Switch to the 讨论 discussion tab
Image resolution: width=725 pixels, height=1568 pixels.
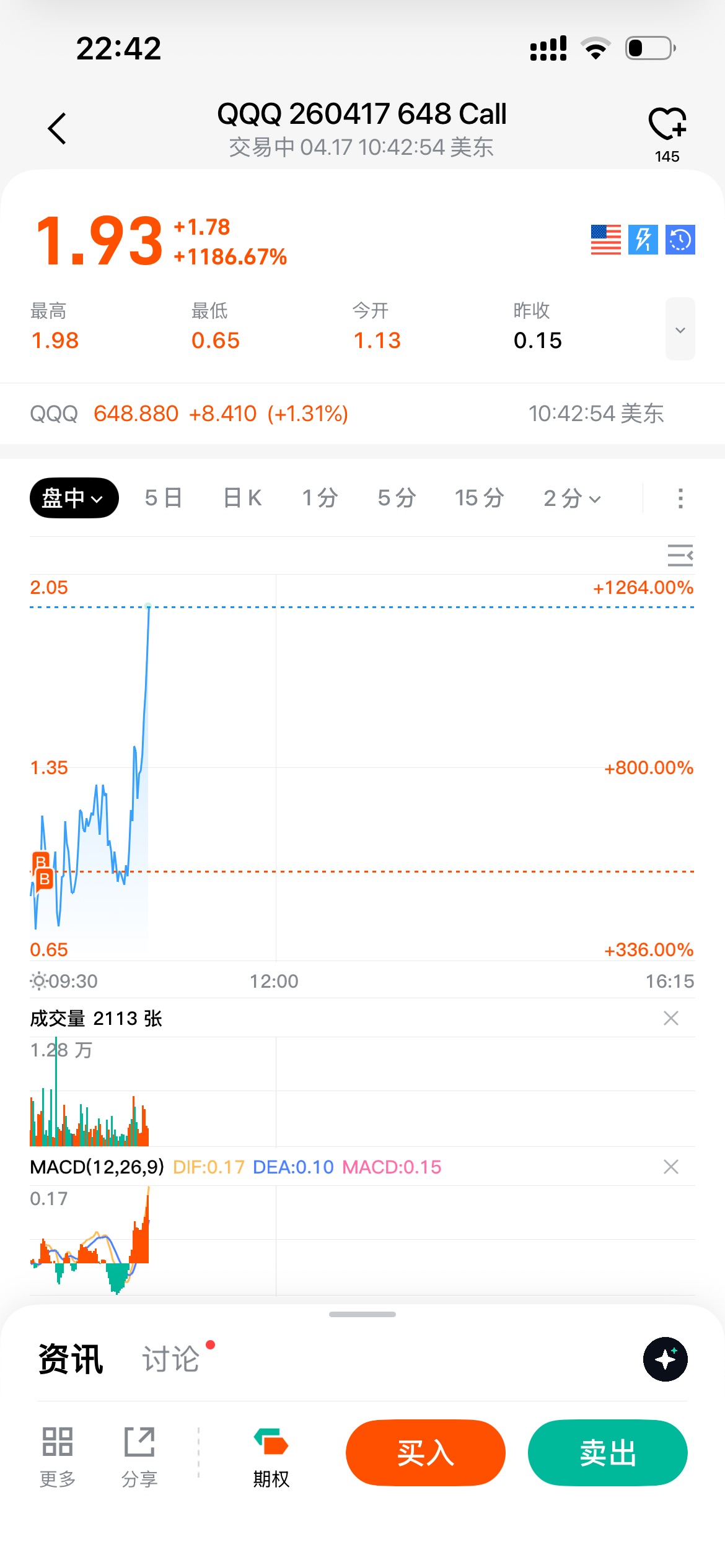[x=171, y=1359]
